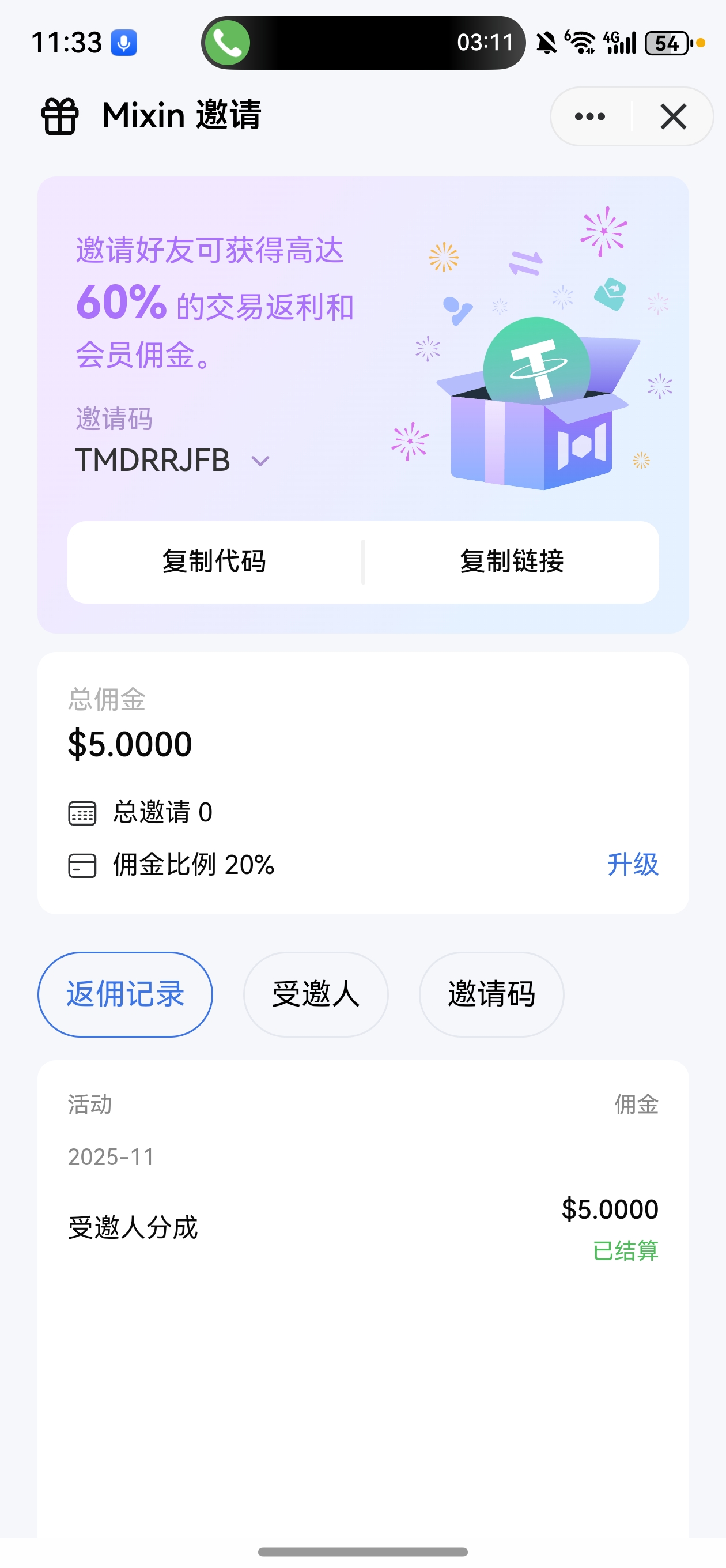Return to the ongoing call pill
Viewport: 726px width, 1568px height.
pyautogui.click(x=364, y=43)
